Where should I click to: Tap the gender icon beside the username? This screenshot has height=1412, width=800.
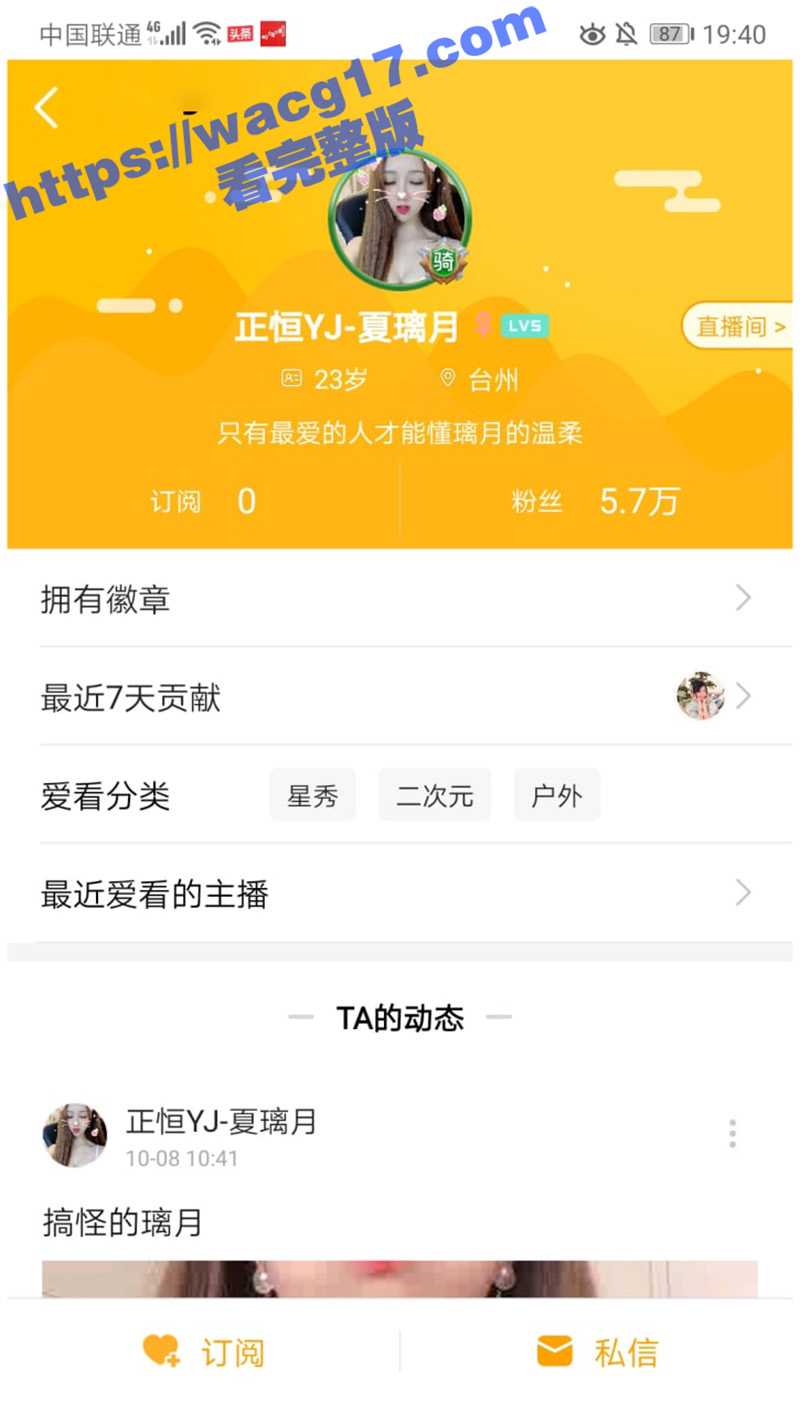[482, 324]
